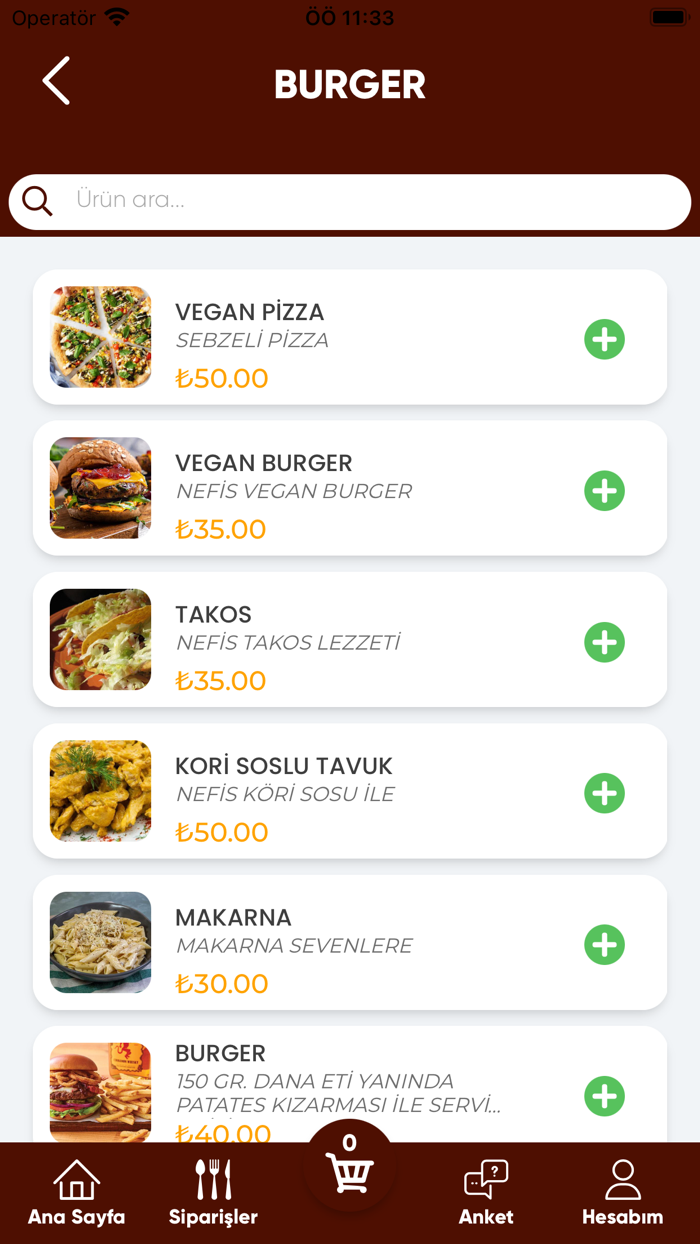Add TAKOS to the cart

[x=604, y=642]
